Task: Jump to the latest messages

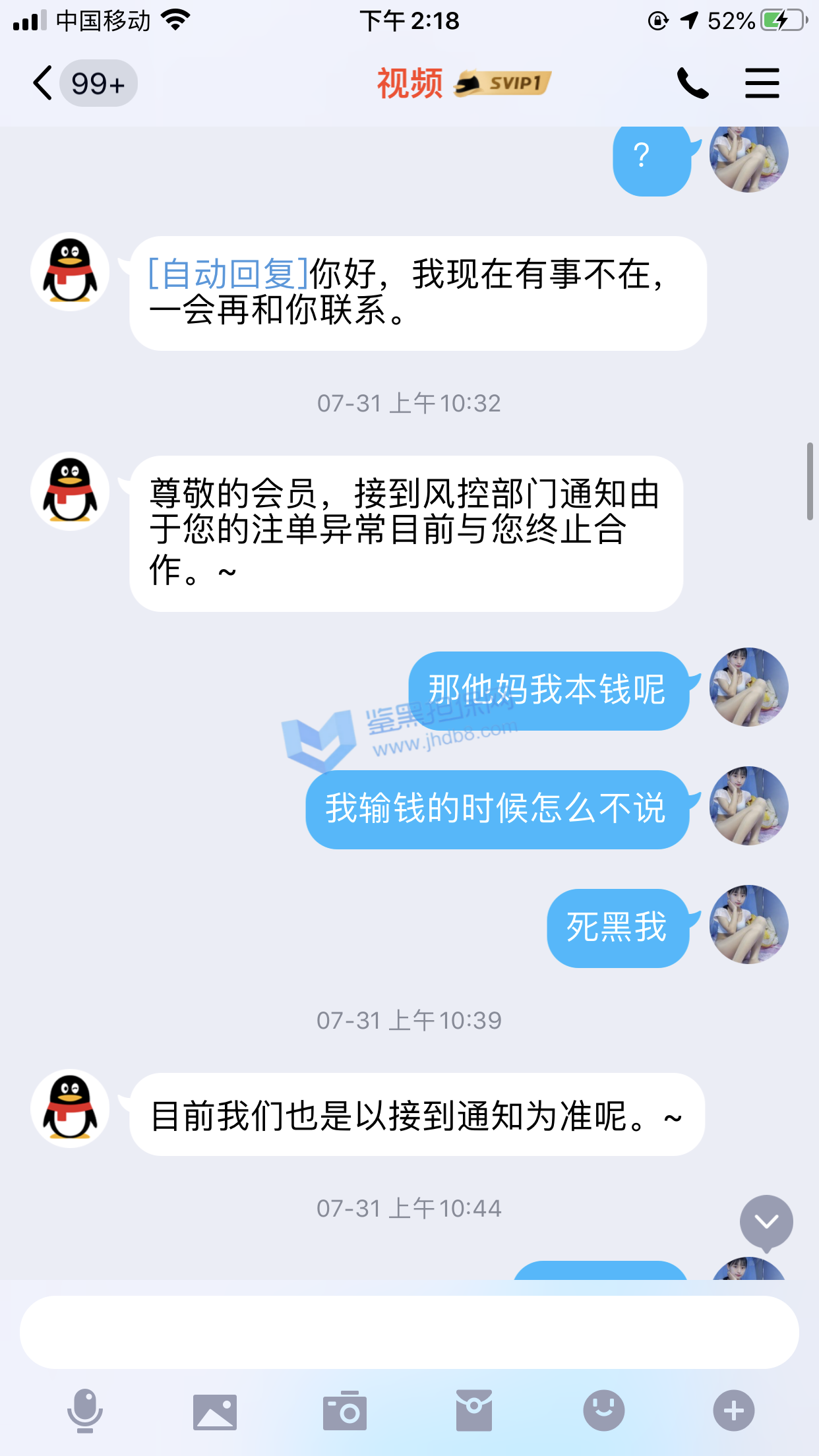Action: coord(766,1222)
